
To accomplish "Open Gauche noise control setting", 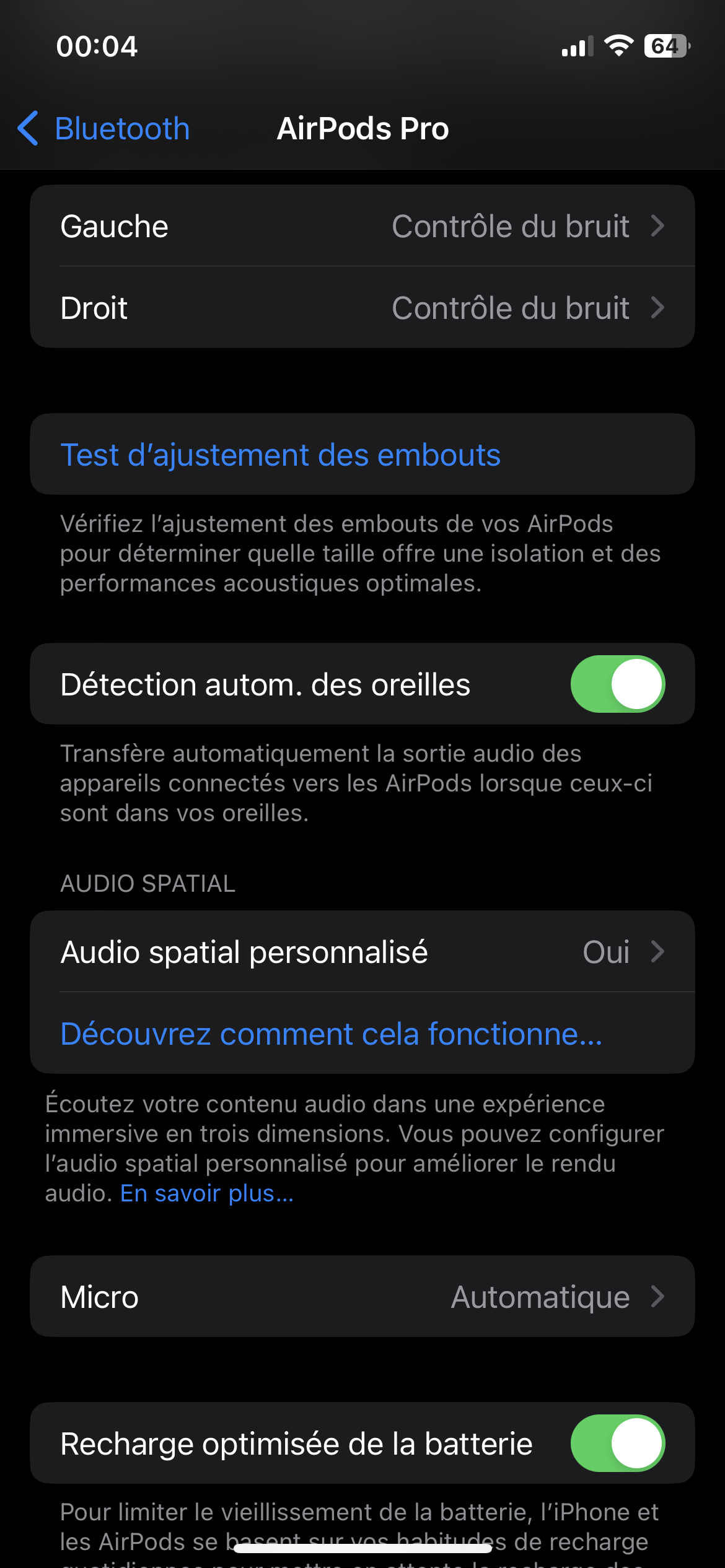I will coord(362,226).
